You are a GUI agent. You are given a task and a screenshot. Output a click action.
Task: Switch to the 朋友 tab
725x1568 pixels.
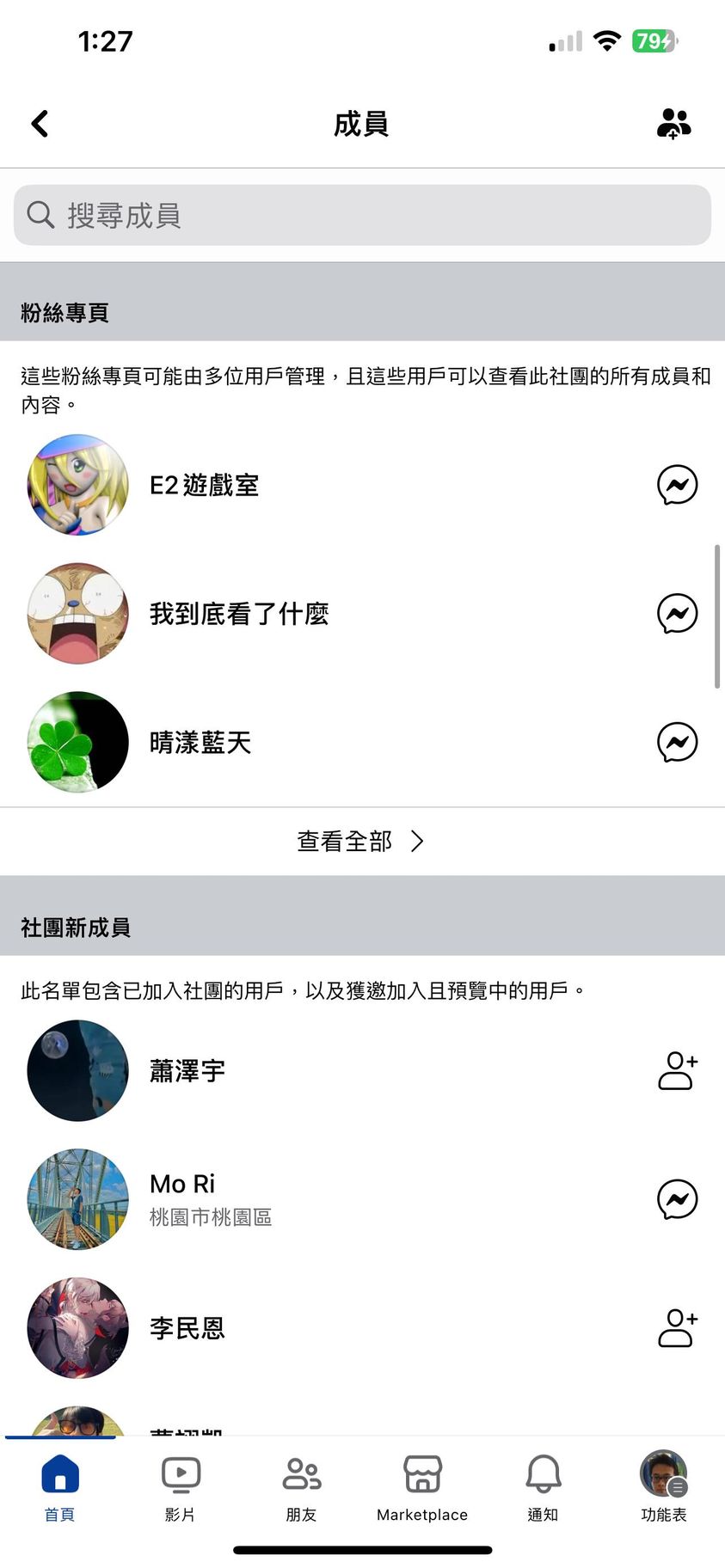click(302, 1488)
